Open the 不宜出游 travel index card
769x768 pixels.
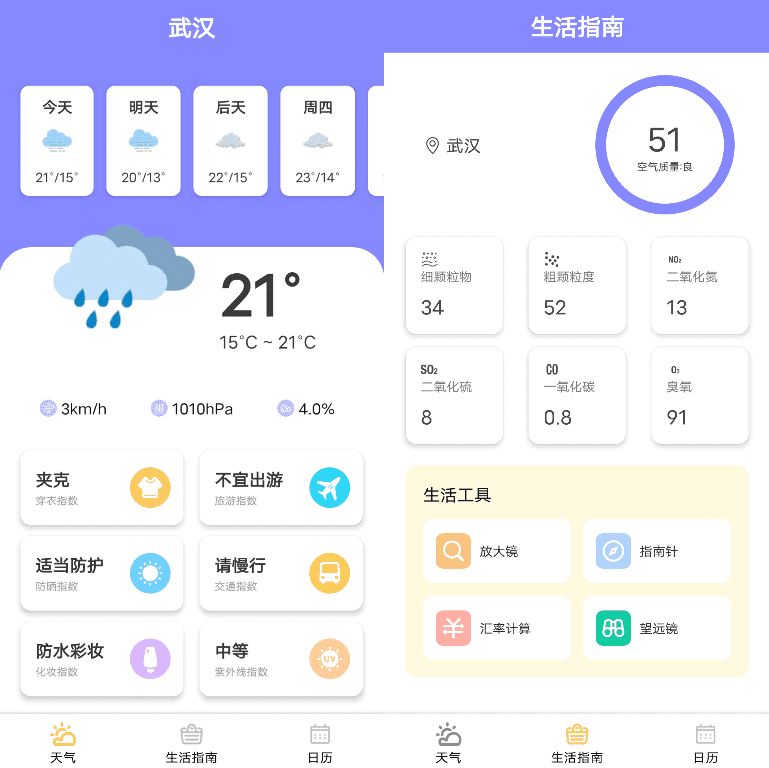281,488
